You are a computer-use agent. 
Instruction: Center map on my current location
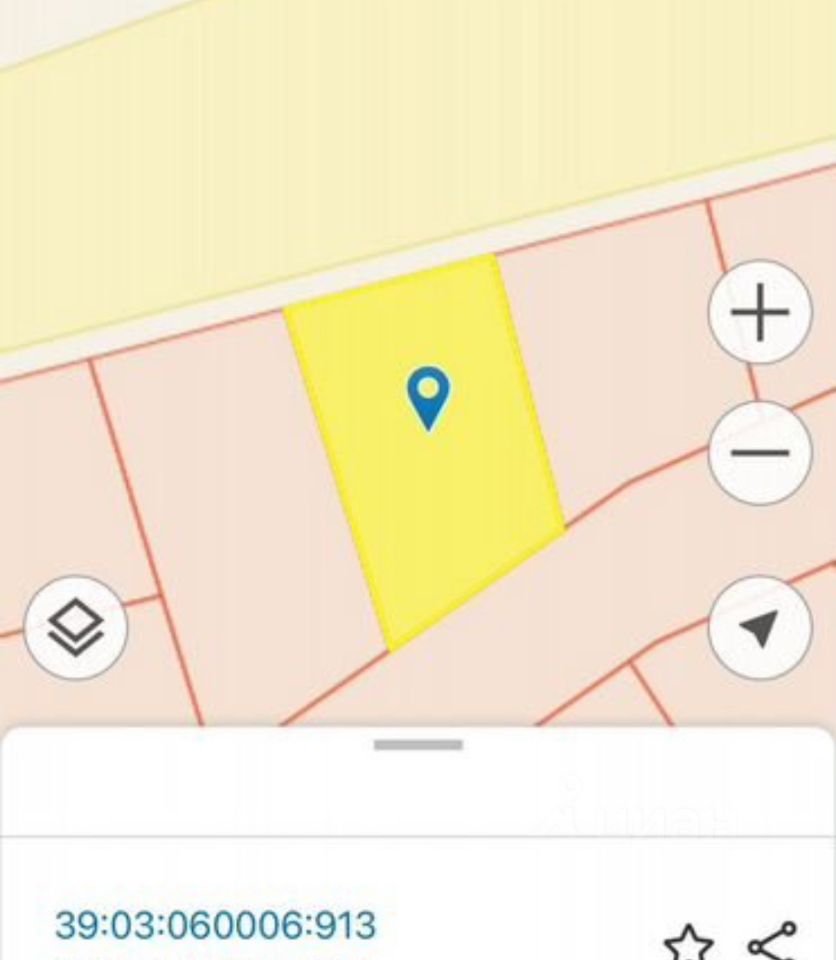coord(760,628)
